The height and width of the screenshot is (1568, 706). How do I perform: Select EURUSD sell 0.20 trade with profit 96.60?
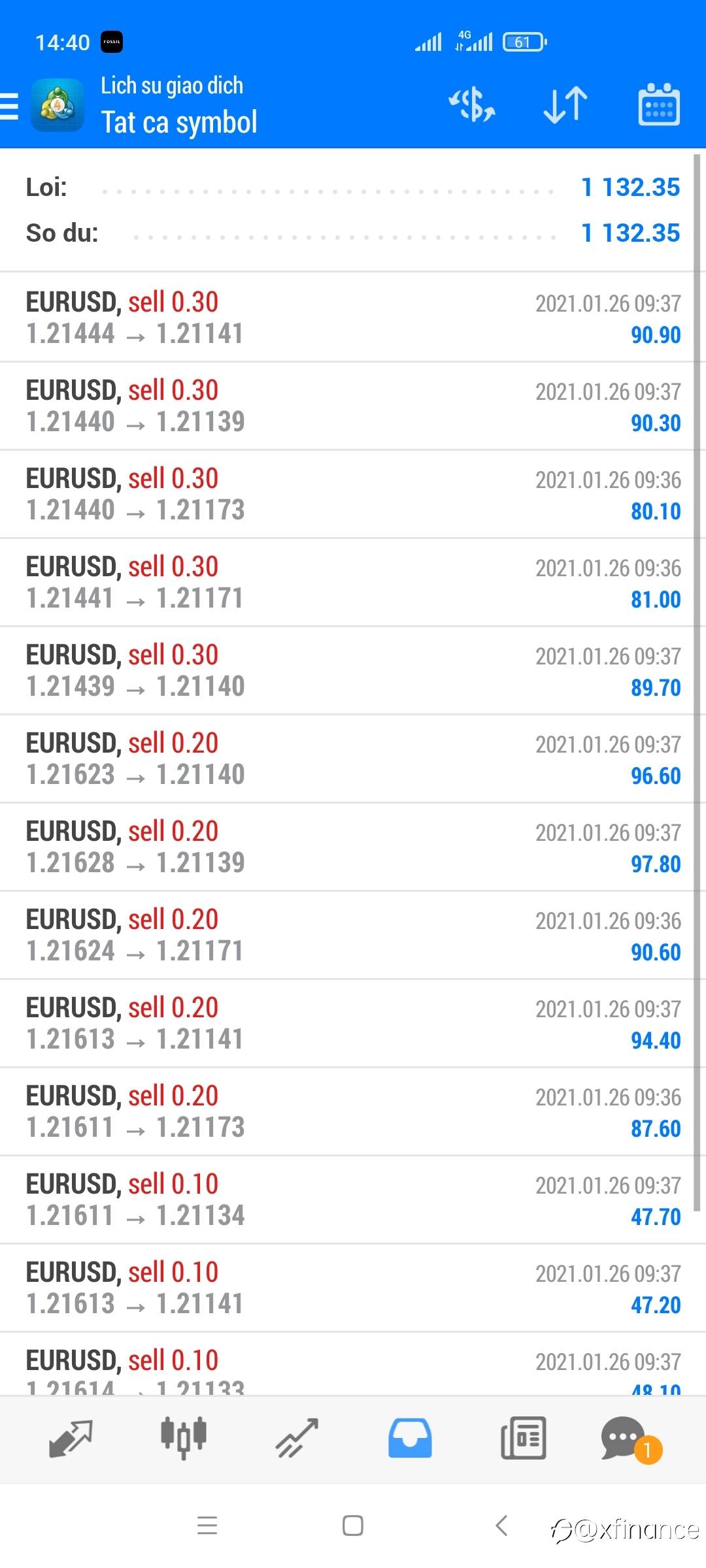[353, 759]
